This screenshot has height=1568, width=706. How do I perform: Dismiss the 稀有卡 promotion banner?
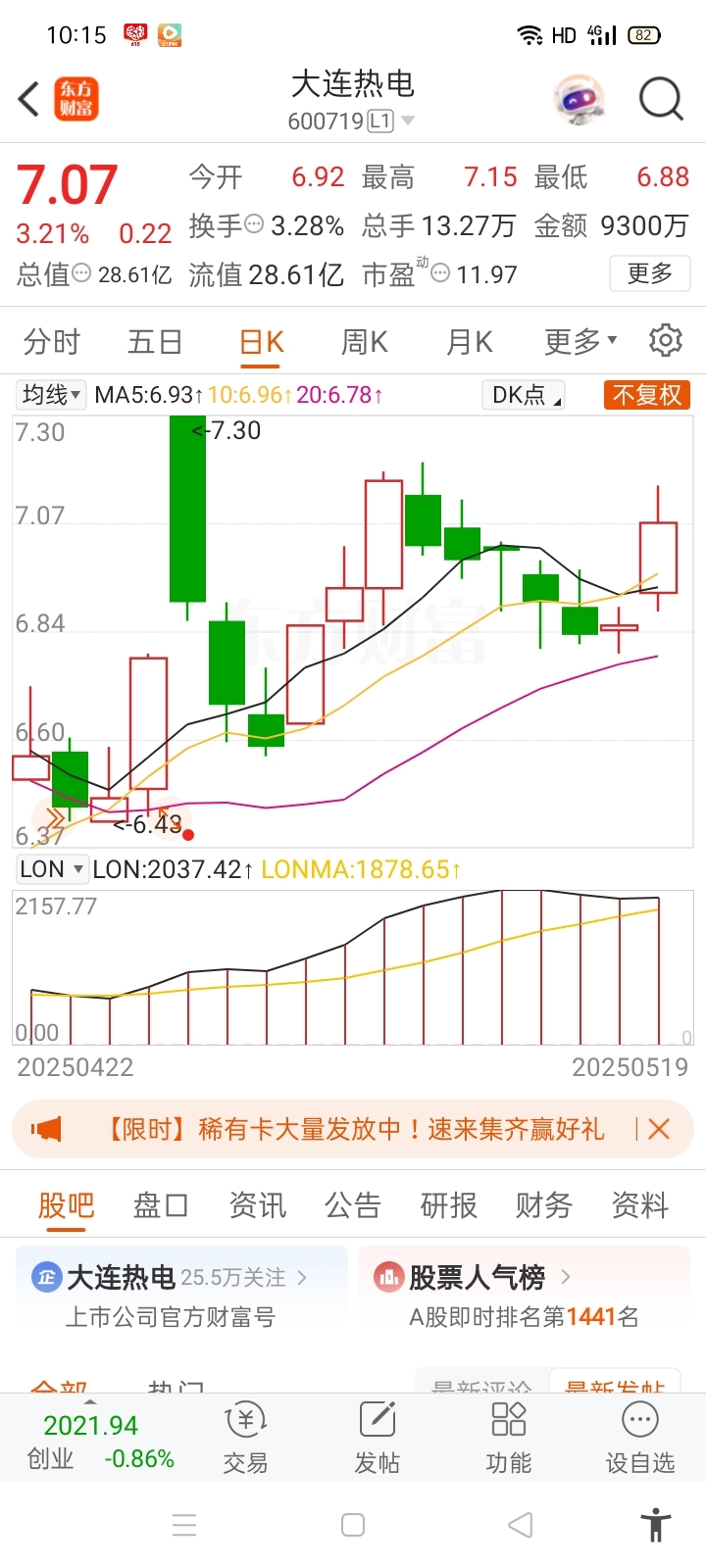pos(659,1129)
